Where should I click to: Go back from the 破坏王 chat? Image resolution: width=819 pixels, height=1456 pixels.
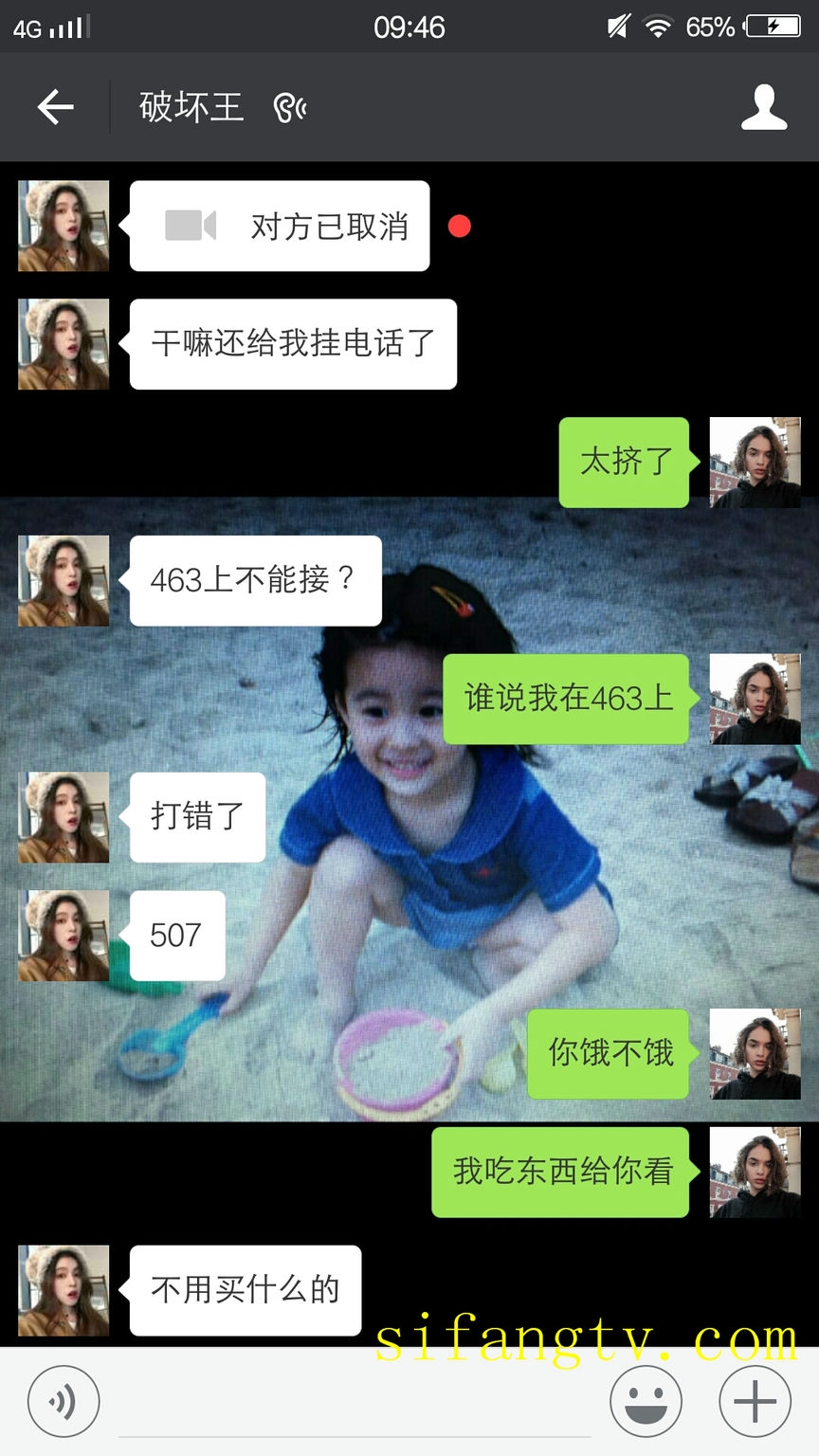pyautogui.click(x=55, y=107)
